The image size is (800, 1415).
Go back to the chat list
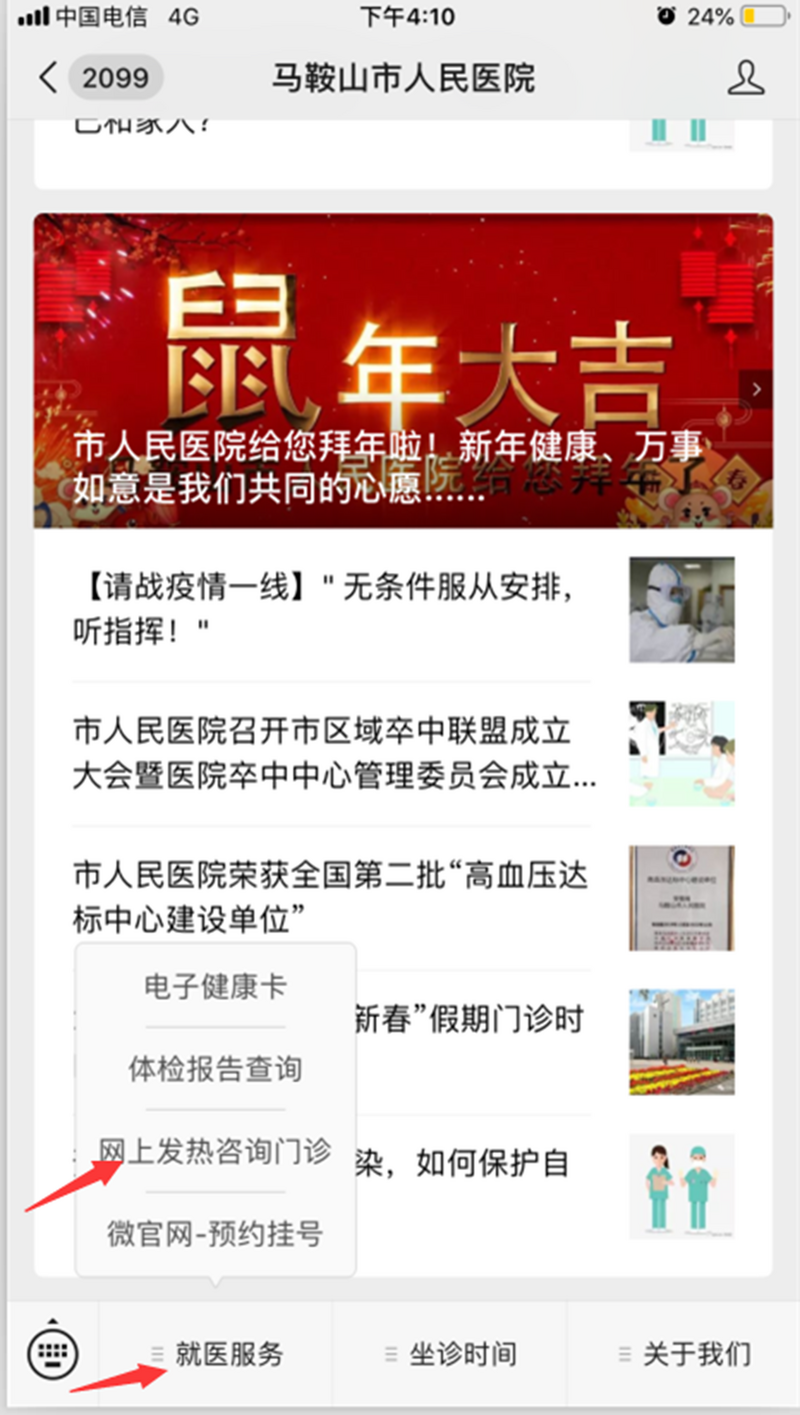[48, 78]
